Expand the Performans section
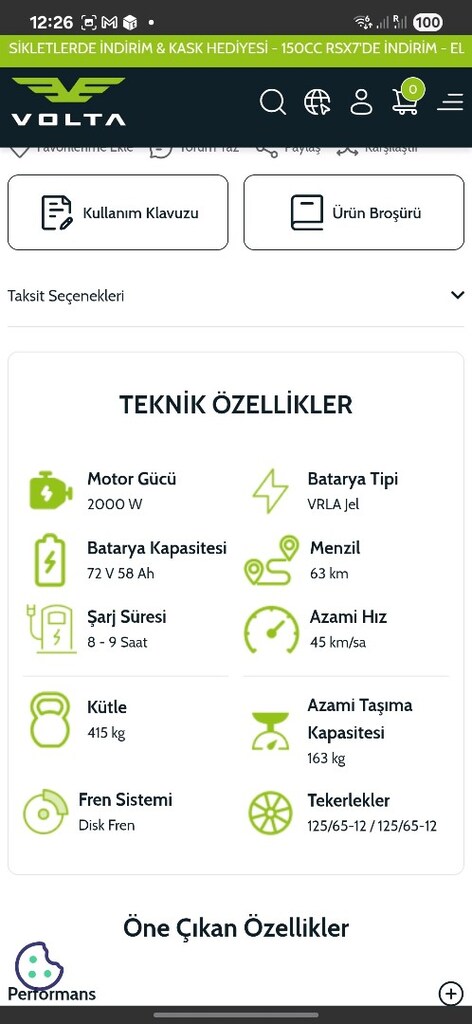472x1024 pixels. [236, 993]
